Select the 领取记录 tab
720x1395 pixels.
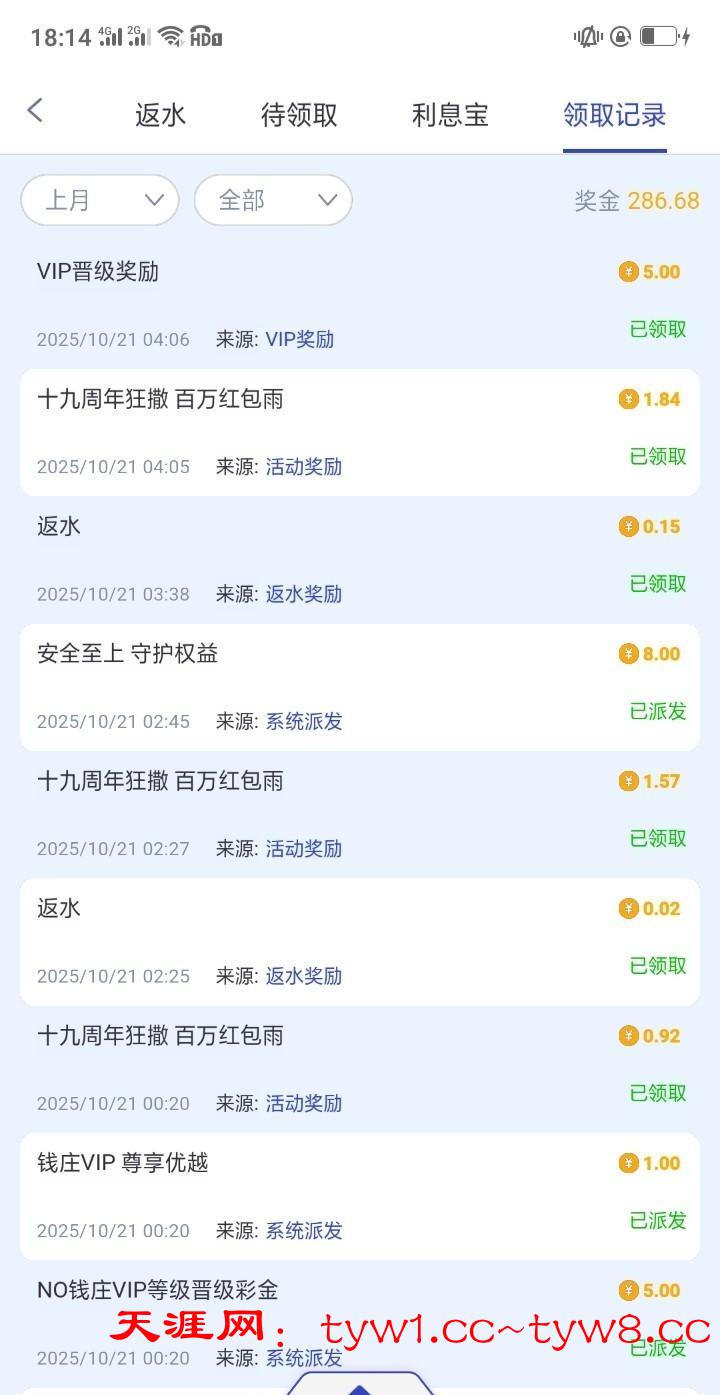point(614,115)
